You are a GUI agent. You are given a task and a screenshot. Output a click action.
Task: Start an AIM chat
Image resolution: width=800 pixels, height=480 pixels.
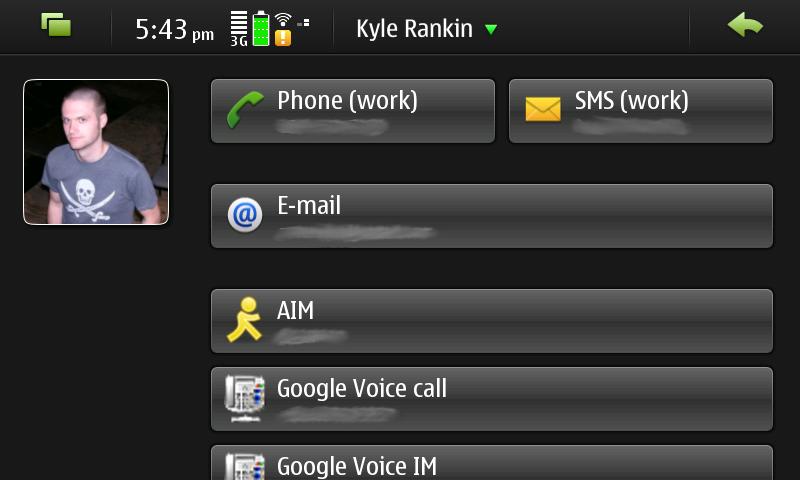[x=491, y=321]
